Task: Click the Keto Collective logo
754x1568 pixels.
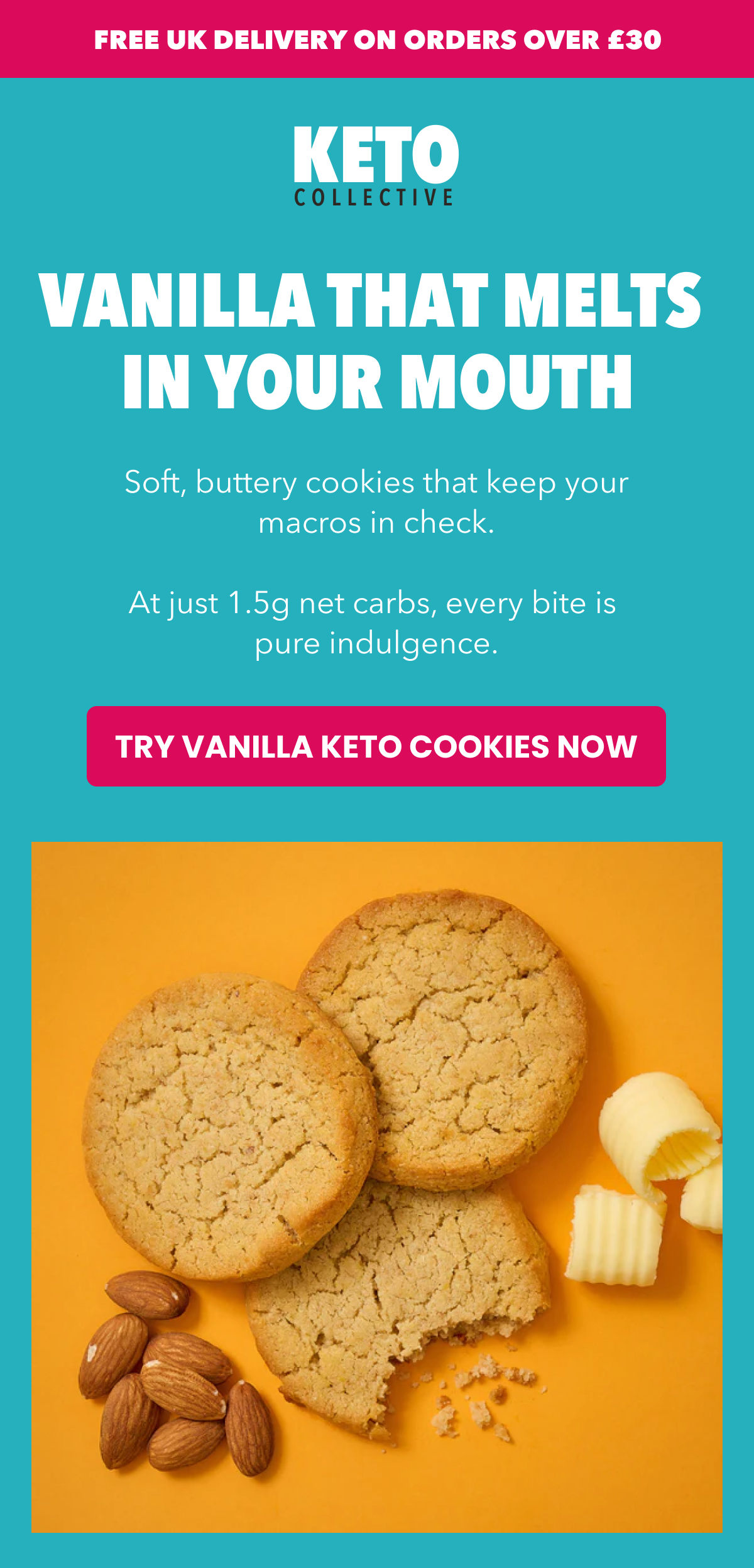Action: coord(376,163)
